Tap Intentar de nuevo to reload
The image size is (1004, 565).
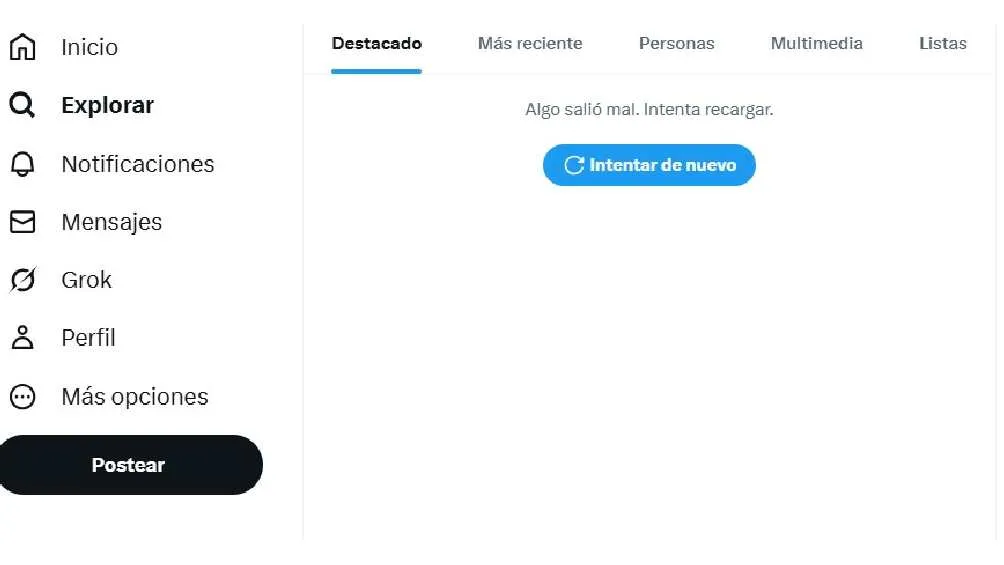pos(649,165)
